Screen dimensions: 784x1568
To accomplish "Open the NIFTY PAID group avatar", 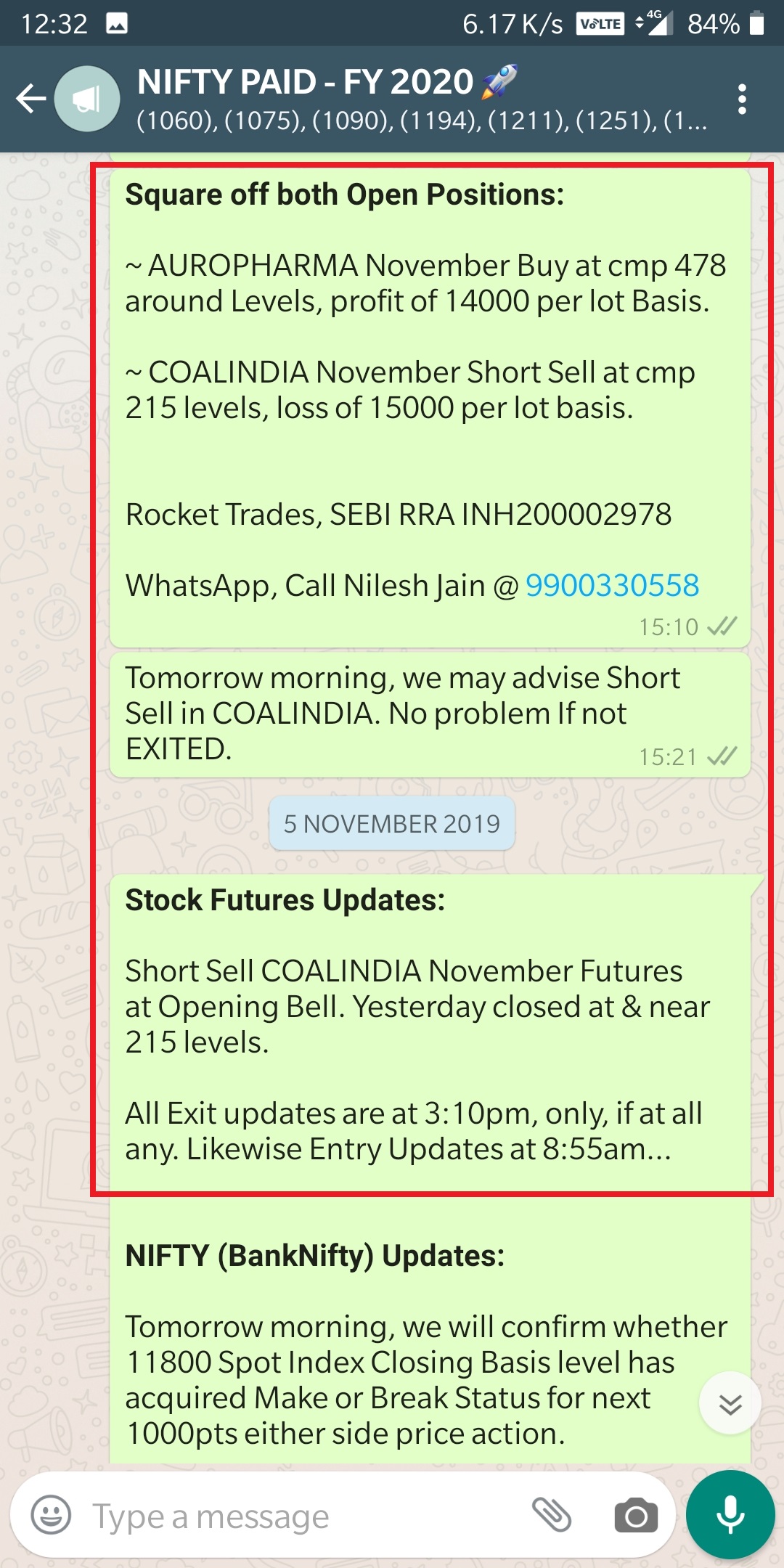I will 87,99.
